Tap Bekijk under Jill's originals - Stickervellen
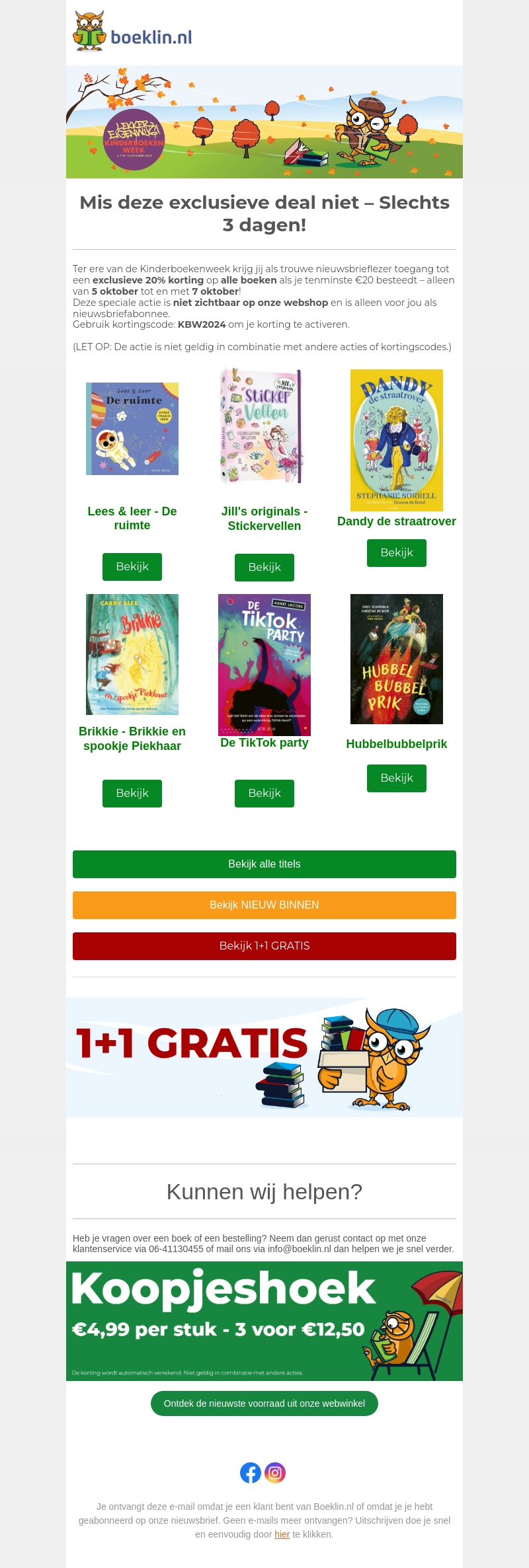This screenshot has height=1568, width=529. point(264,568)
